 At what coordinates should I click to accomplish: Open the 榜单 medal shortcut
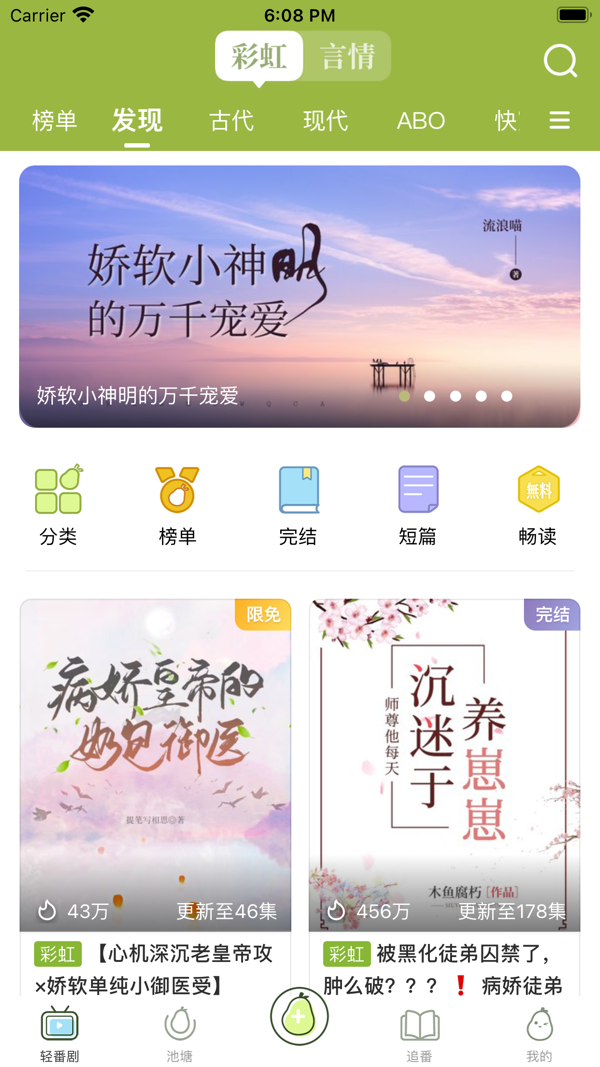pyautogui.click(x=178, y=505)
